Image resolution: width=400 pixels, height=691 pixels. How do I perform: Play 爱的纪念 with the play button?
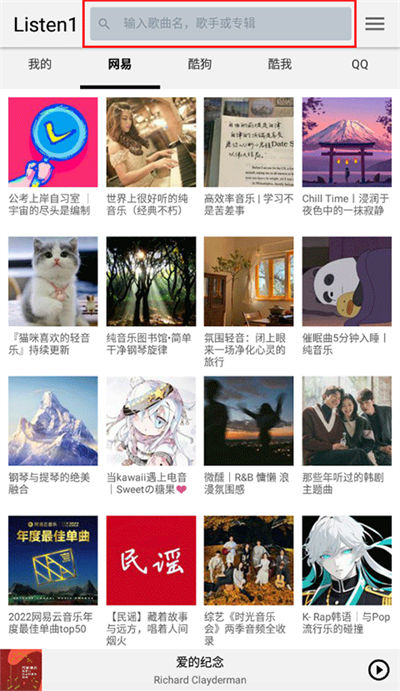point(378,670)
